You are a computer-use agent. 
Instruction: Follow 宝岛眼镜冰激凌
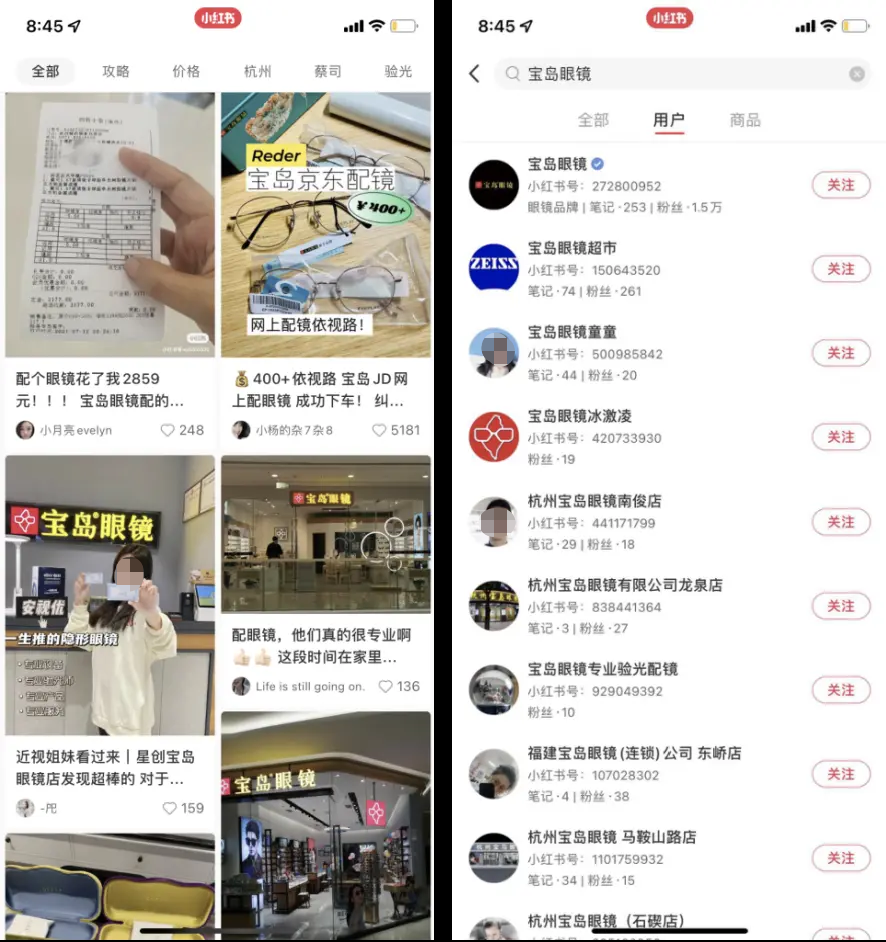click(840, 437)
